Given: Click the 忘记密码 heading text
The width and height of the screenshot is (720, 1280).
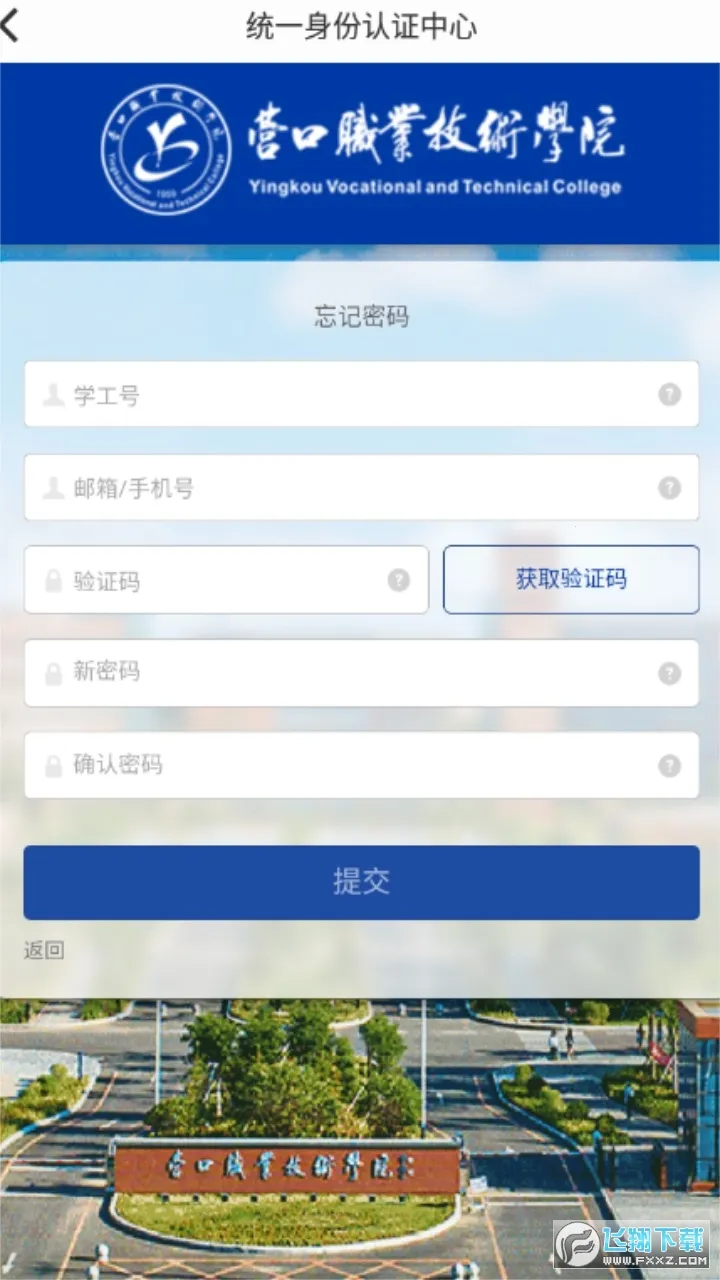Looking at the screenshot, I should (360, 318).
